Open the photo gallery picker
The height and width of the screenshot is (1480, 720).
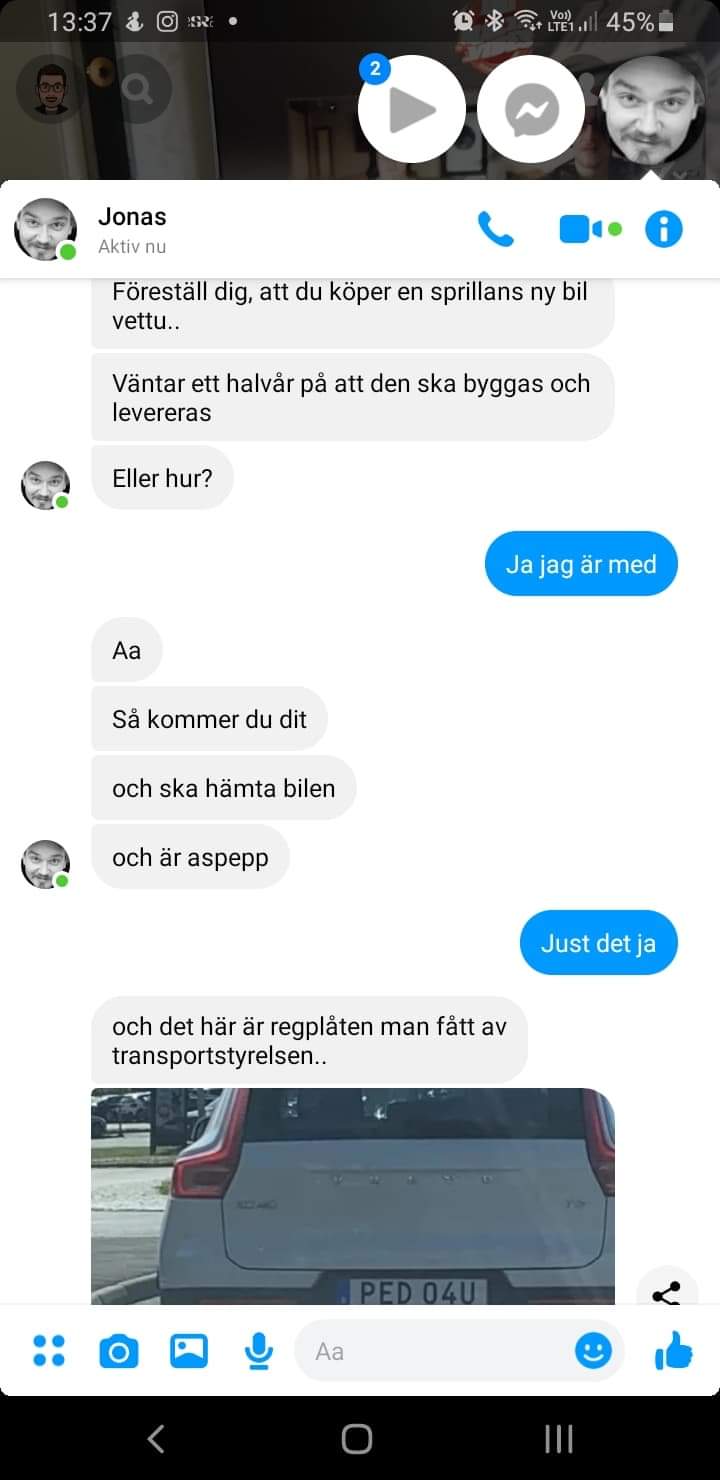pyautogui.click(x=189, y=1351)
